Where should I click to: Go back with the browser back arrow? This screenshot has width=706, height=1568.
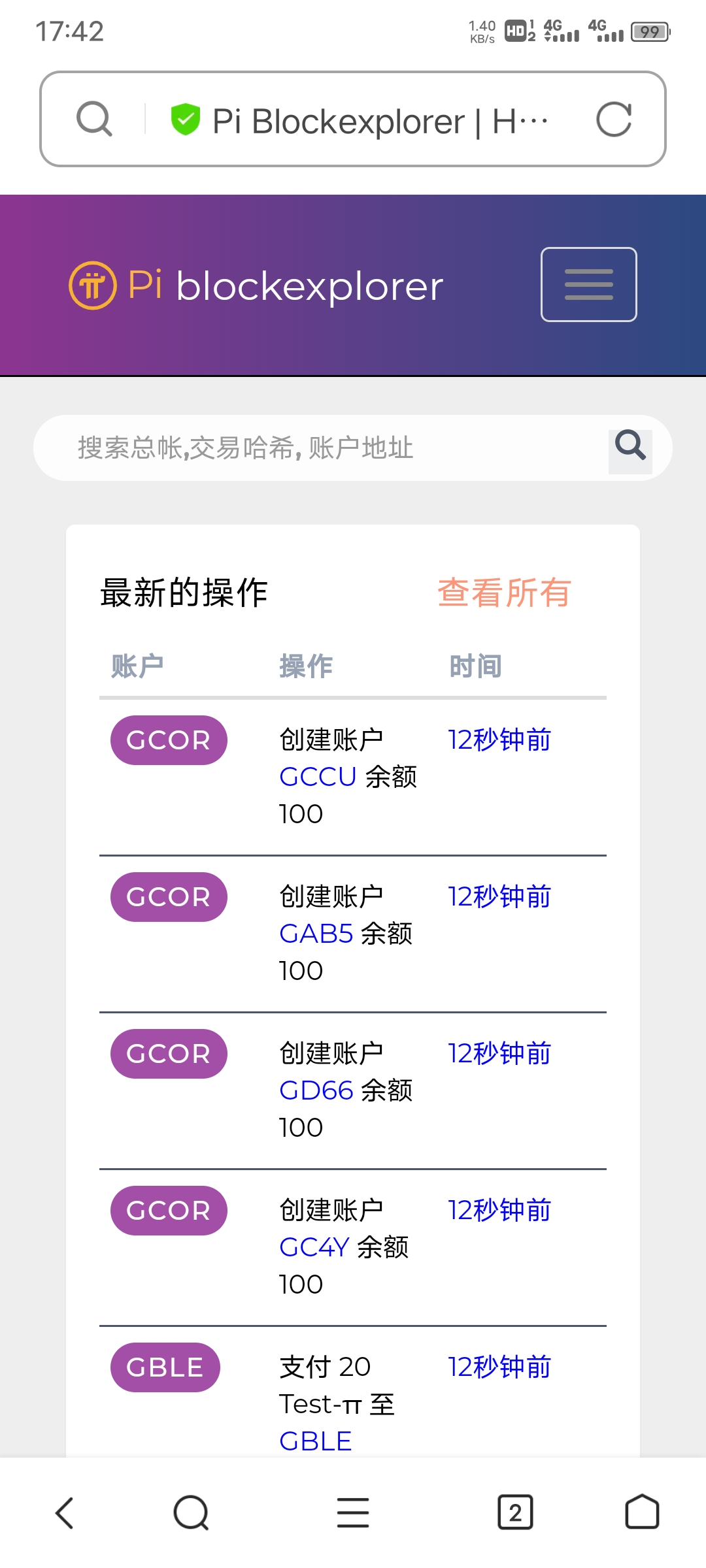coord(64,1512)
